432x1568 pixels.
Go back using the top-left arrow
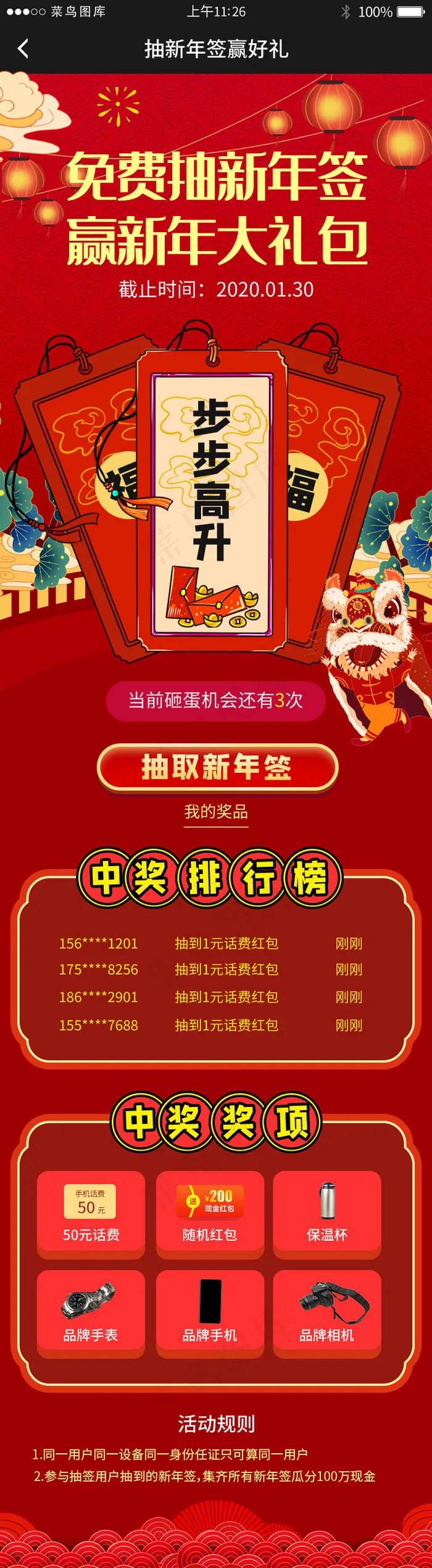click(x=23, y=49)
